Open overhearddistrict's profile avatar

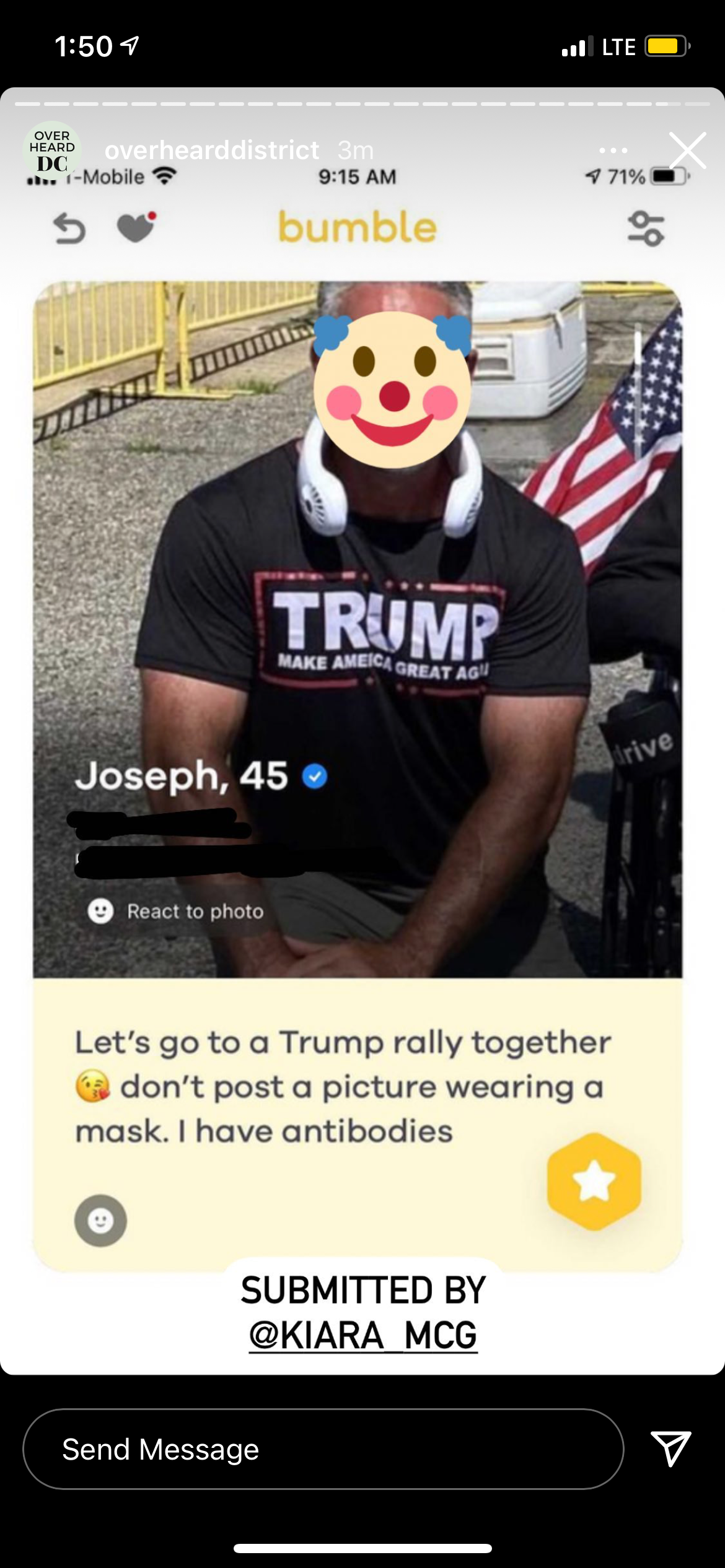point(52,150)
